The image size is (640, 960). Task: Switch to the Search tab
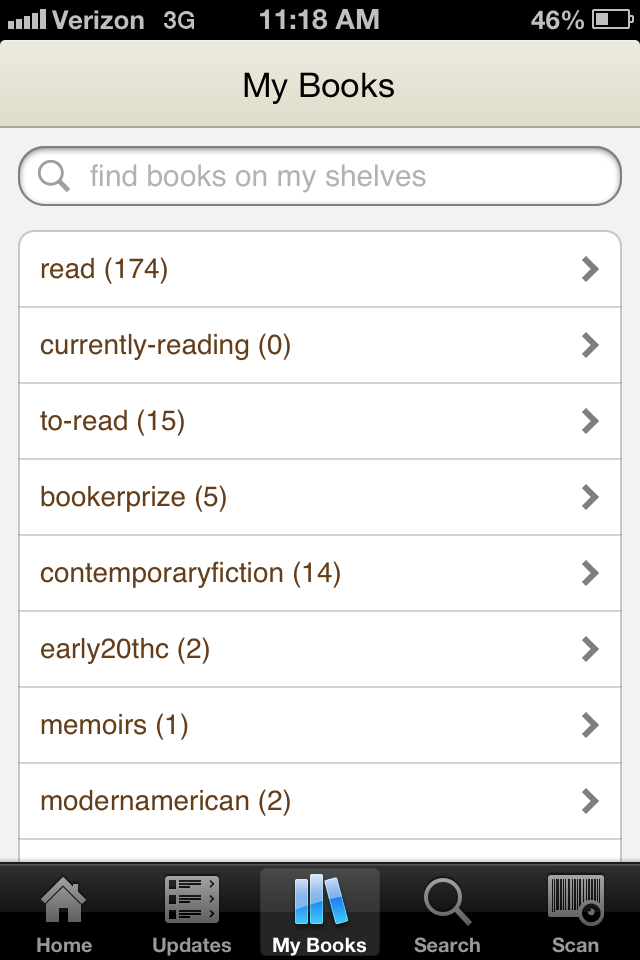tap(447, 914)
